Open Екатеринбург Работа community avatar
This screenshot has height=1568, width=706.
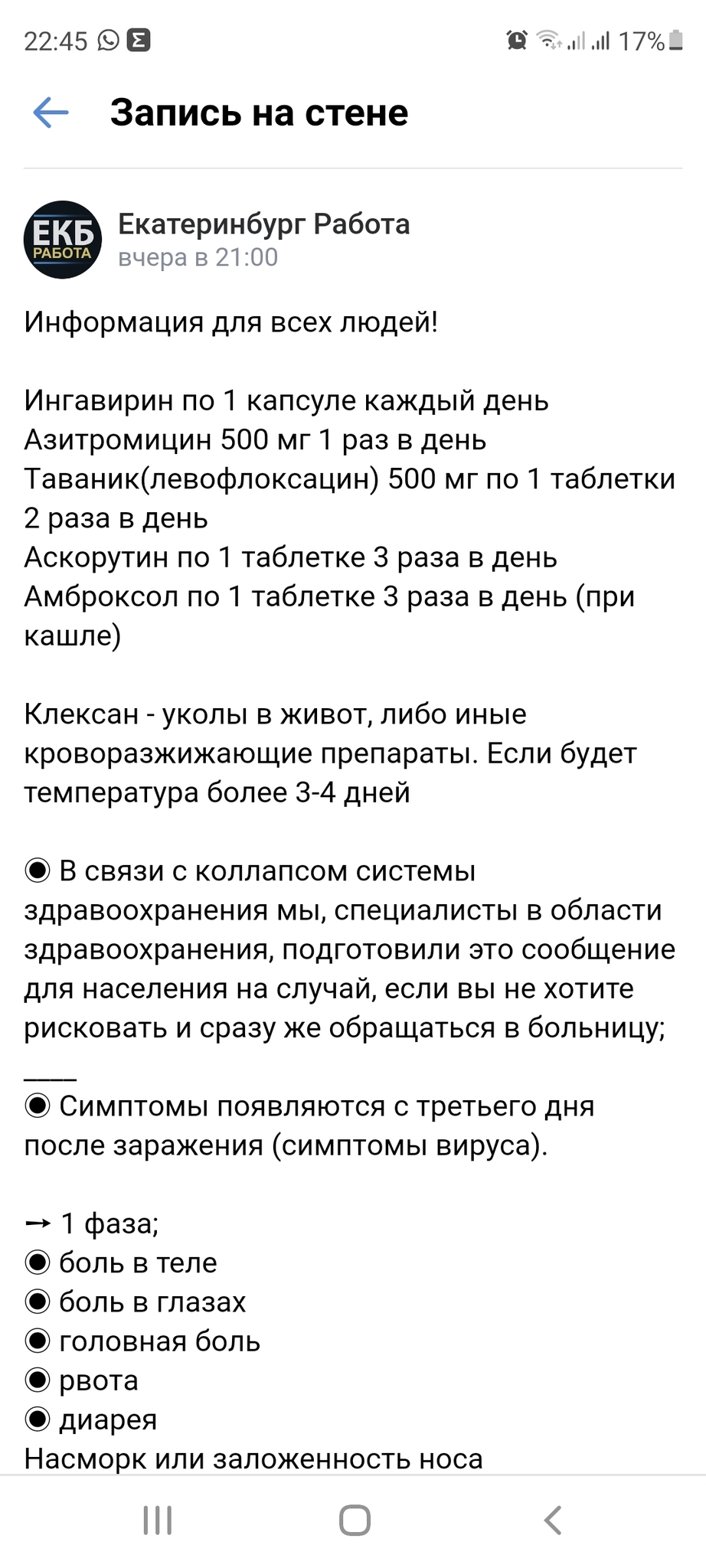(x=63, y=240)
